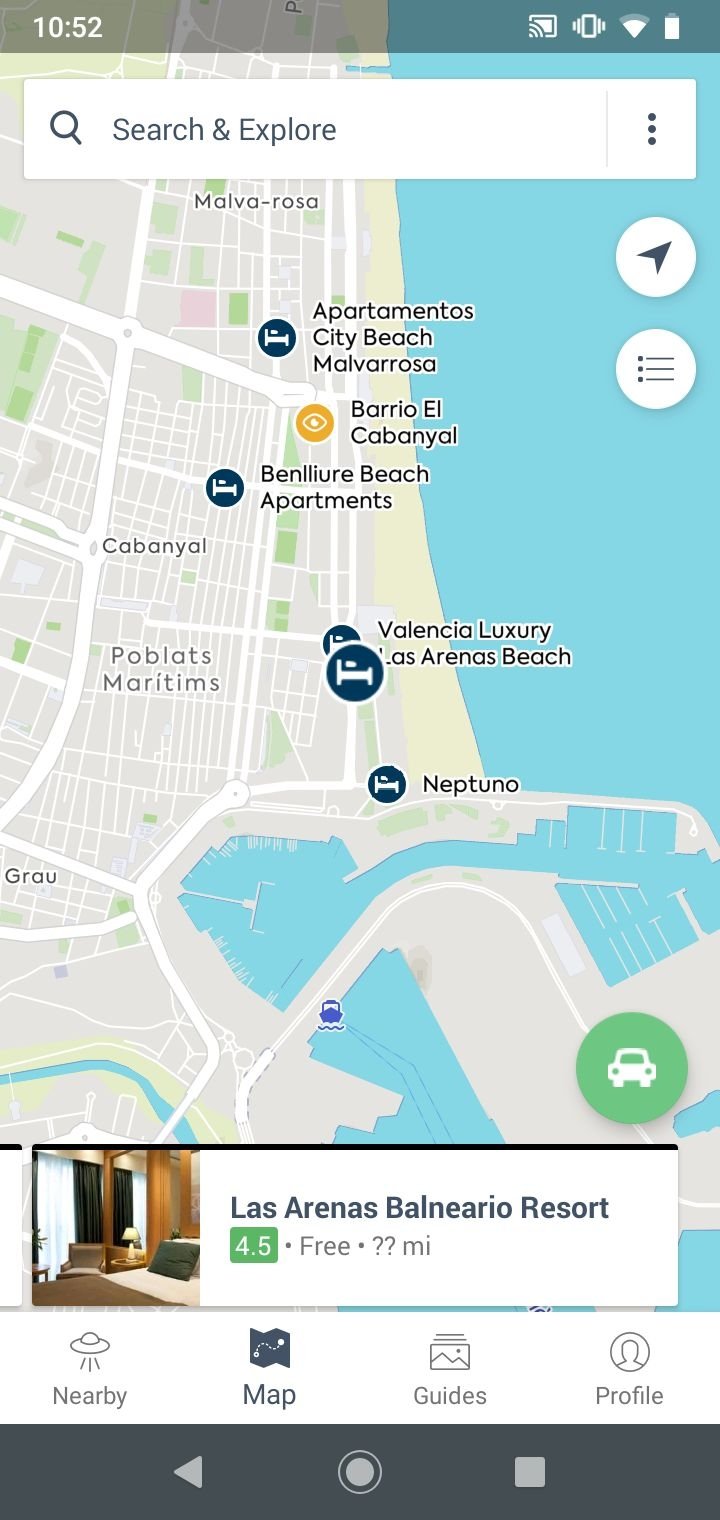Select the Barrio El Cabanyal sightseeing pin
The image size is (720, 1520).
(314, 423)
